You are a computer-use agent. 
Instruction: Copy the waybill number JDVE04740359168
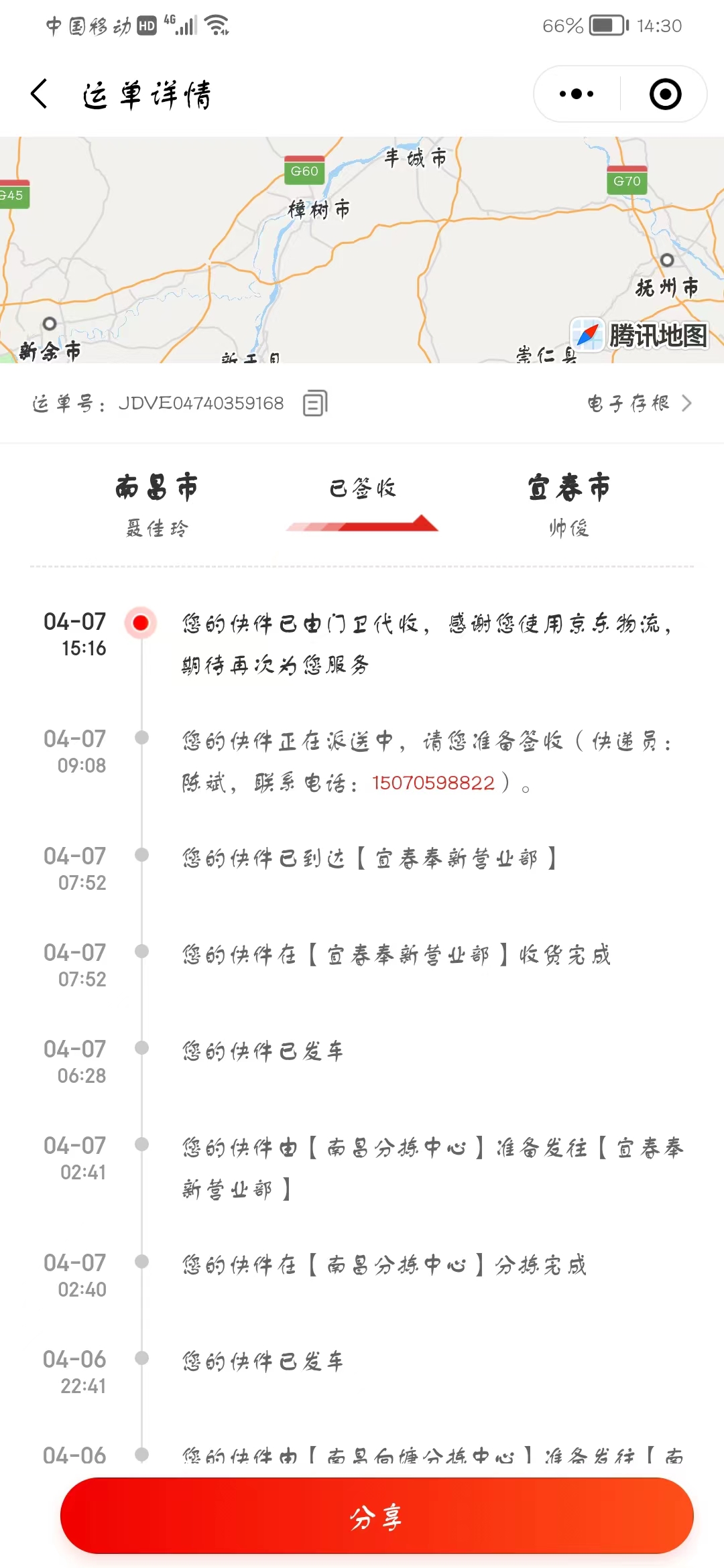pyautogui.click(x=315, y=403)
